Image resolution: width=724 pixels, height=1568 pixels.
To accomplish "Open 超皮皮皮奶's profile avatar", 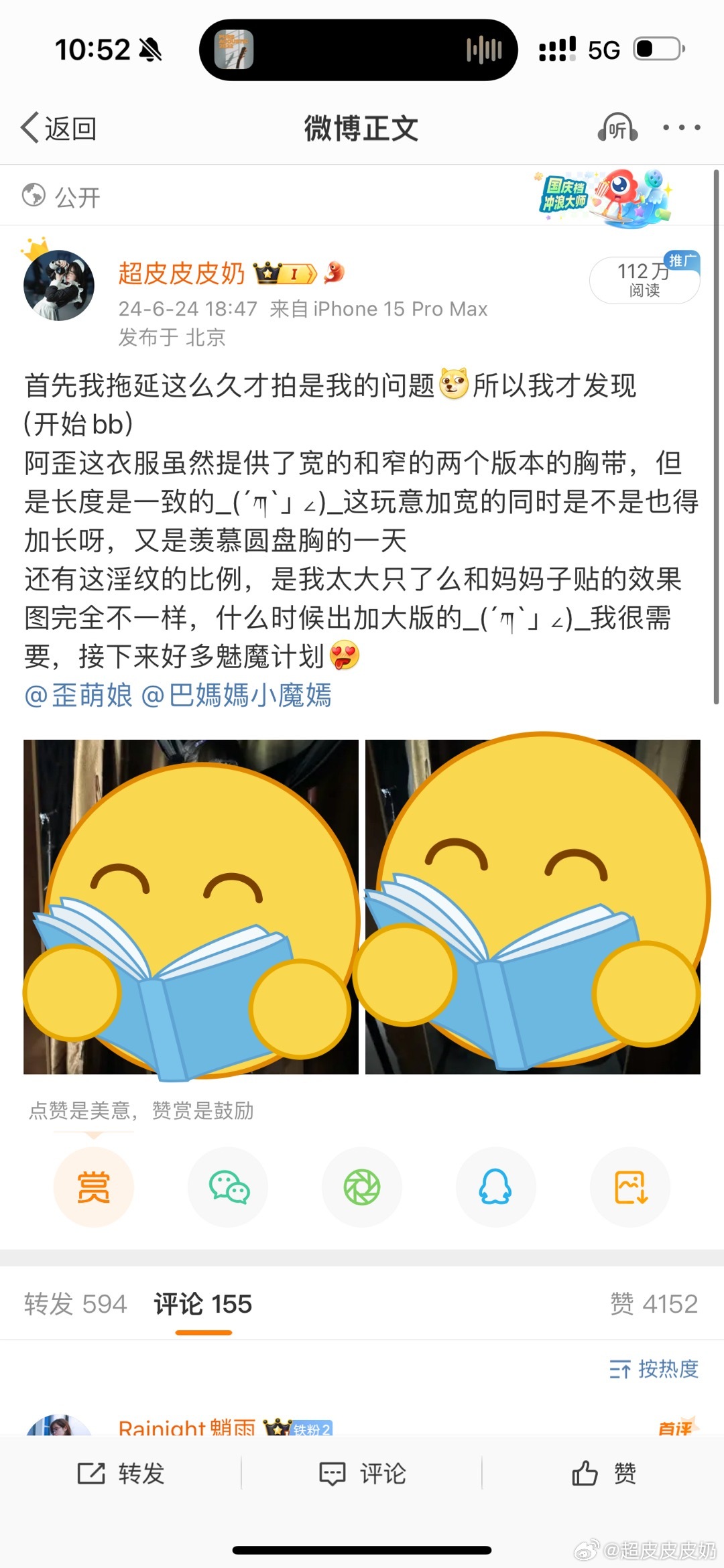I will point(59,286).
